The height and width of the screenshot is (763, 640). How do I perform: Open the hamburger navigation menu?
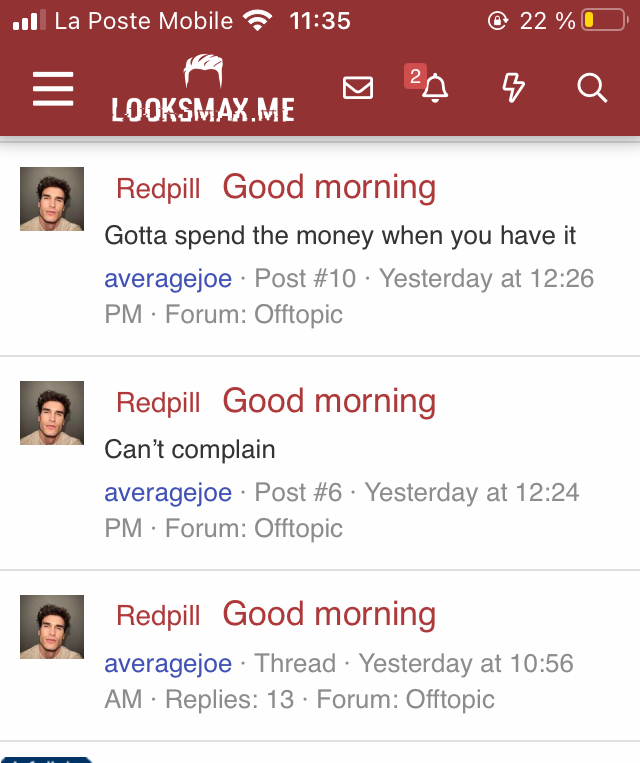coord(53,89)
